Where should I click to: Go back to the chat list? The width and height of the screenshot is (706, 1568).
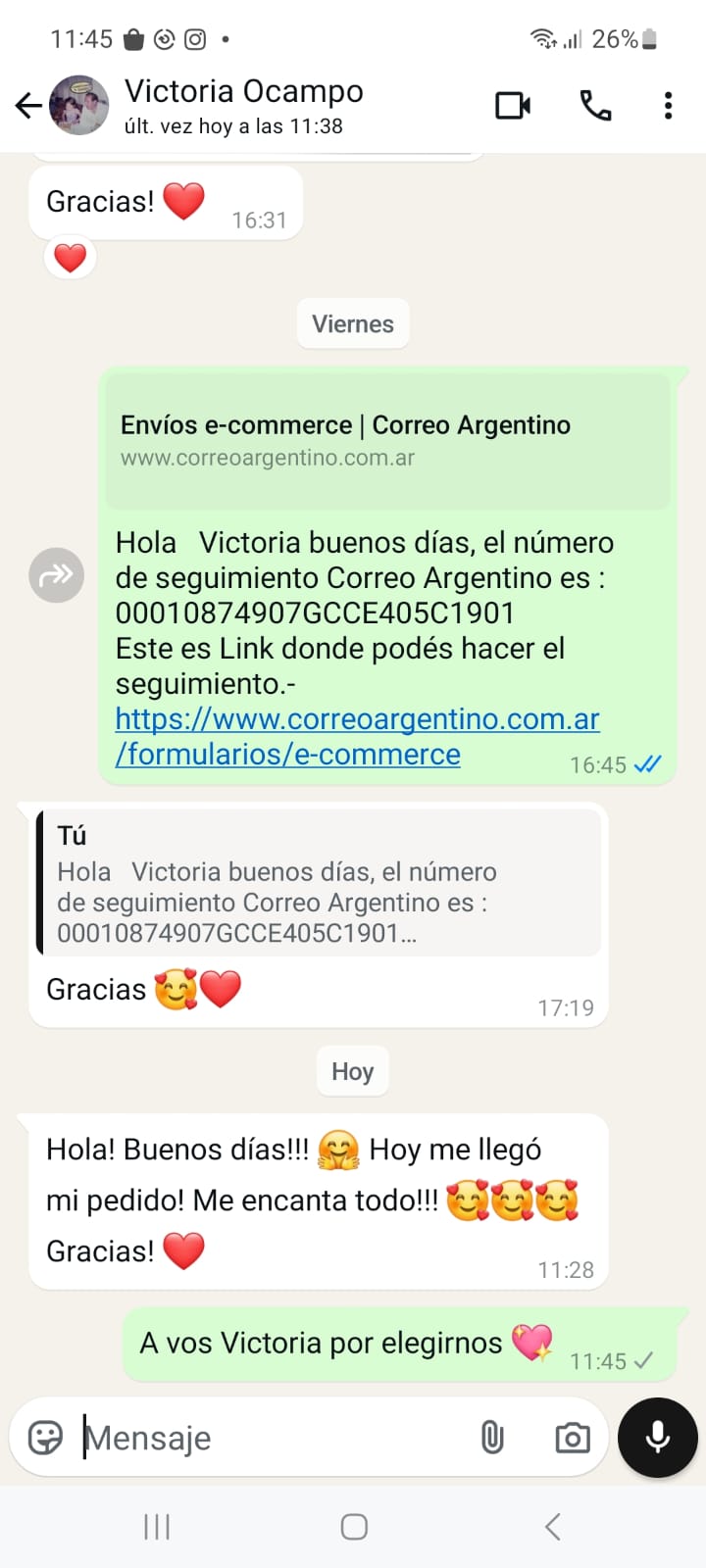[x=28, y=106]
